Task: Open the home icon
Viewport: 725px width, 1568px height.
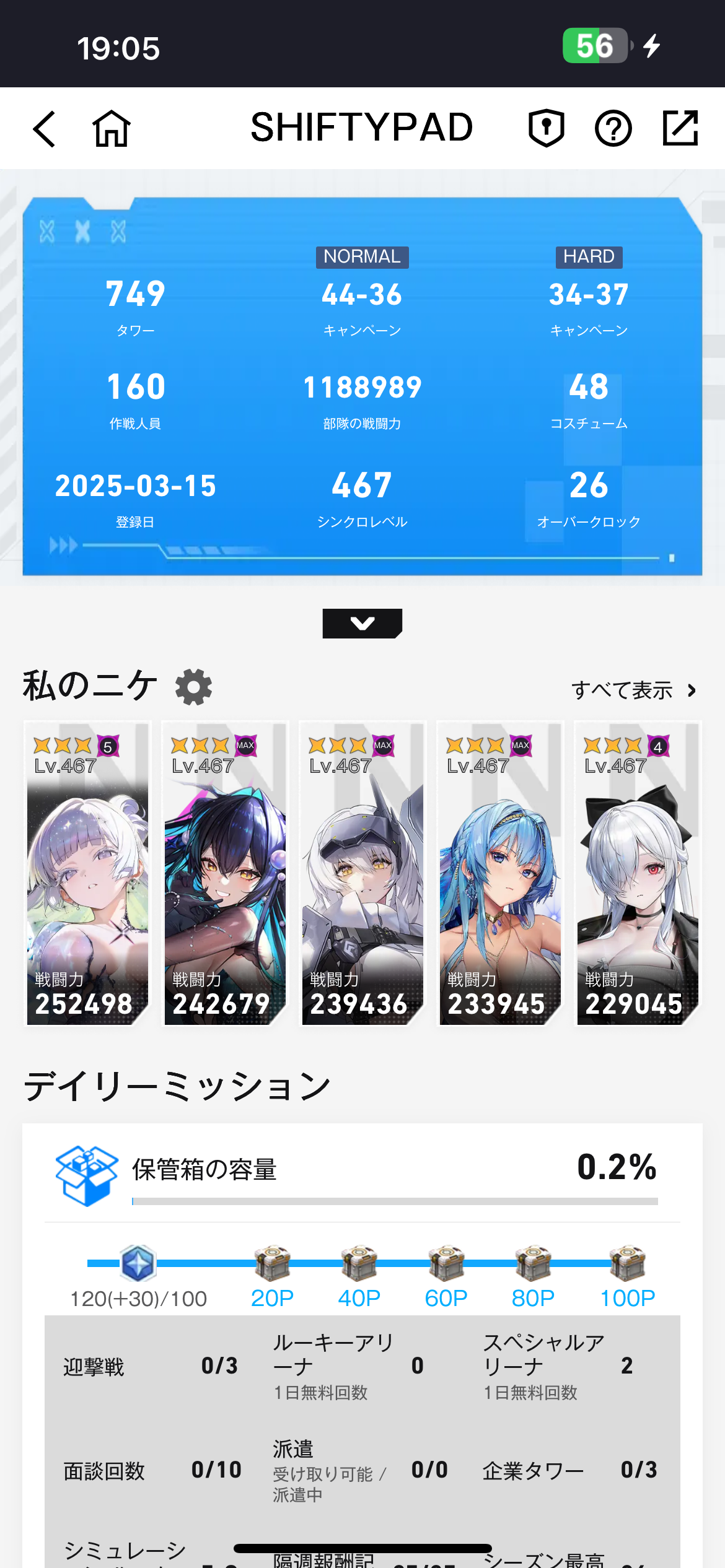Action: [x=112, y=129]
